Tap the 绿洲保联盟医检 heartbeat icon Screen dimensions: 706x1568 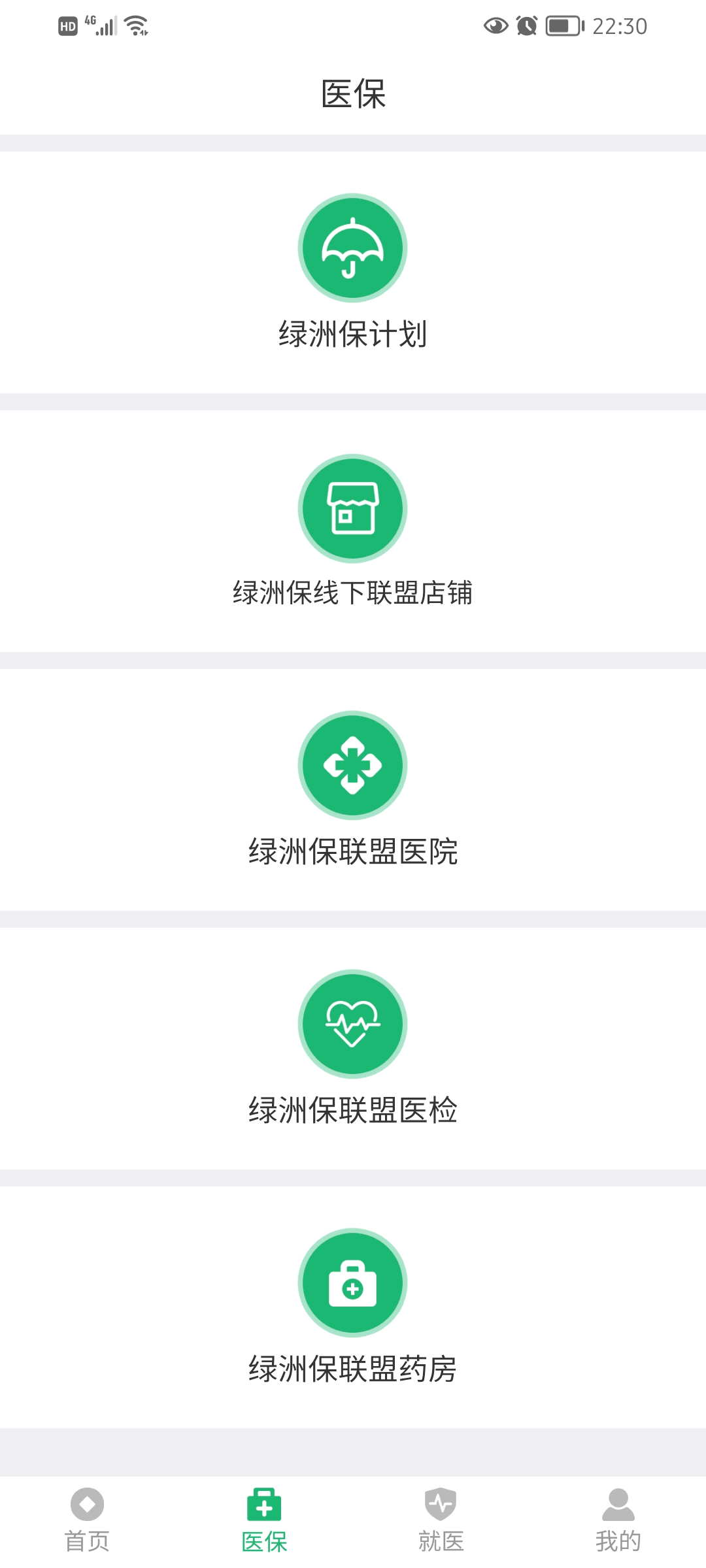tap(352, 1023)
